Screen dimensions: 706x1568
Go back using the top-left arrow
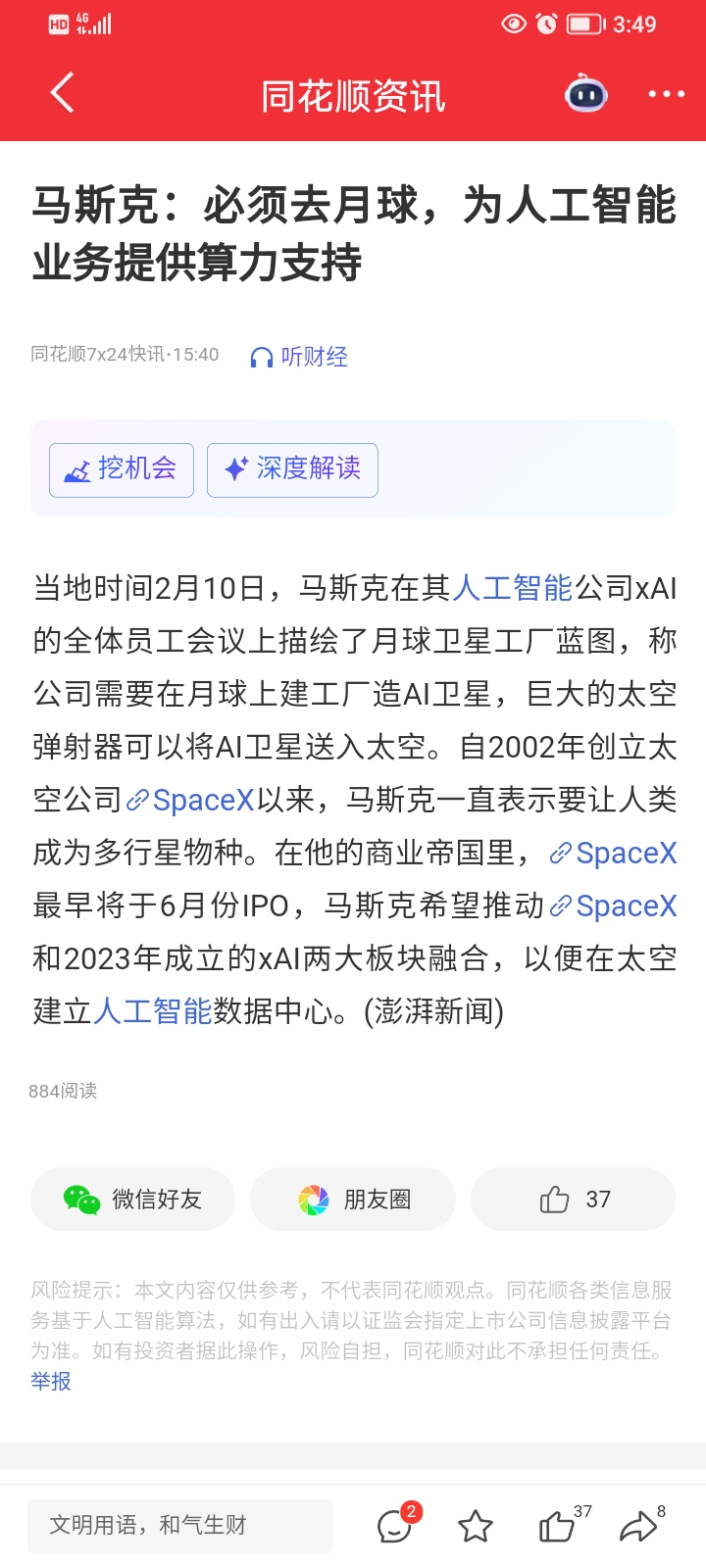pos(62,94)
